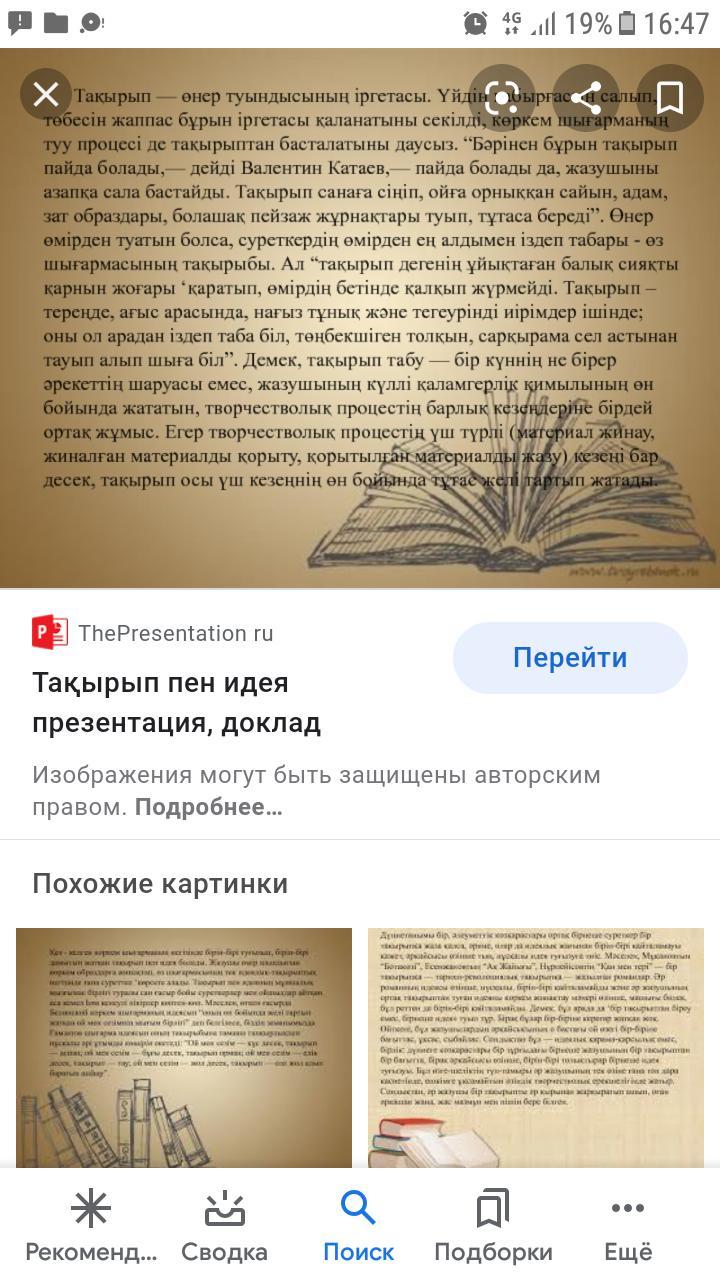Viewport: 720px width, 1280px height.
Task: Switch to the Рекомендации tab
Action: click(91, 1227)
